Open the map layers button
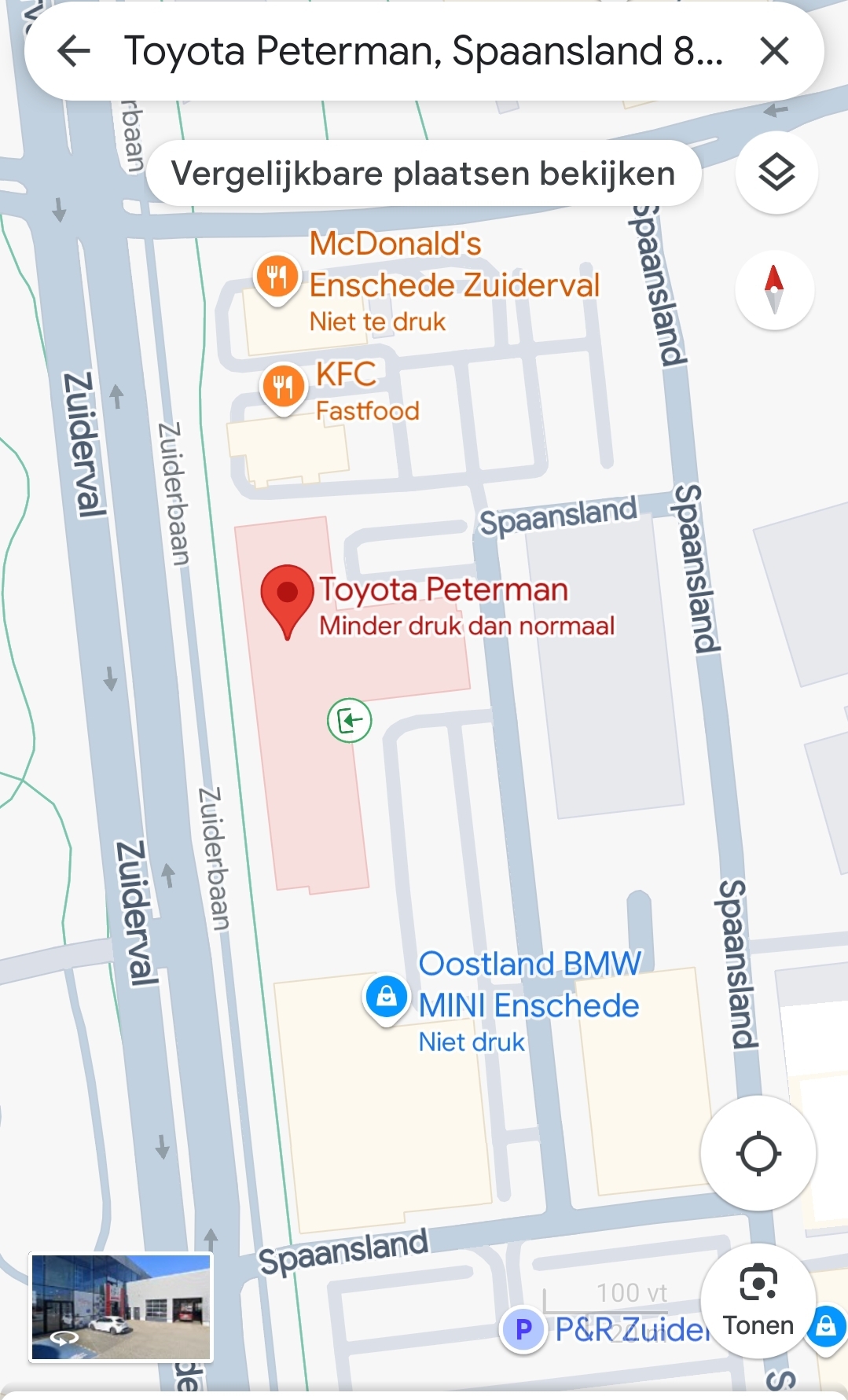Viewport: 848px width, 1400px height. tap(776, 172)
